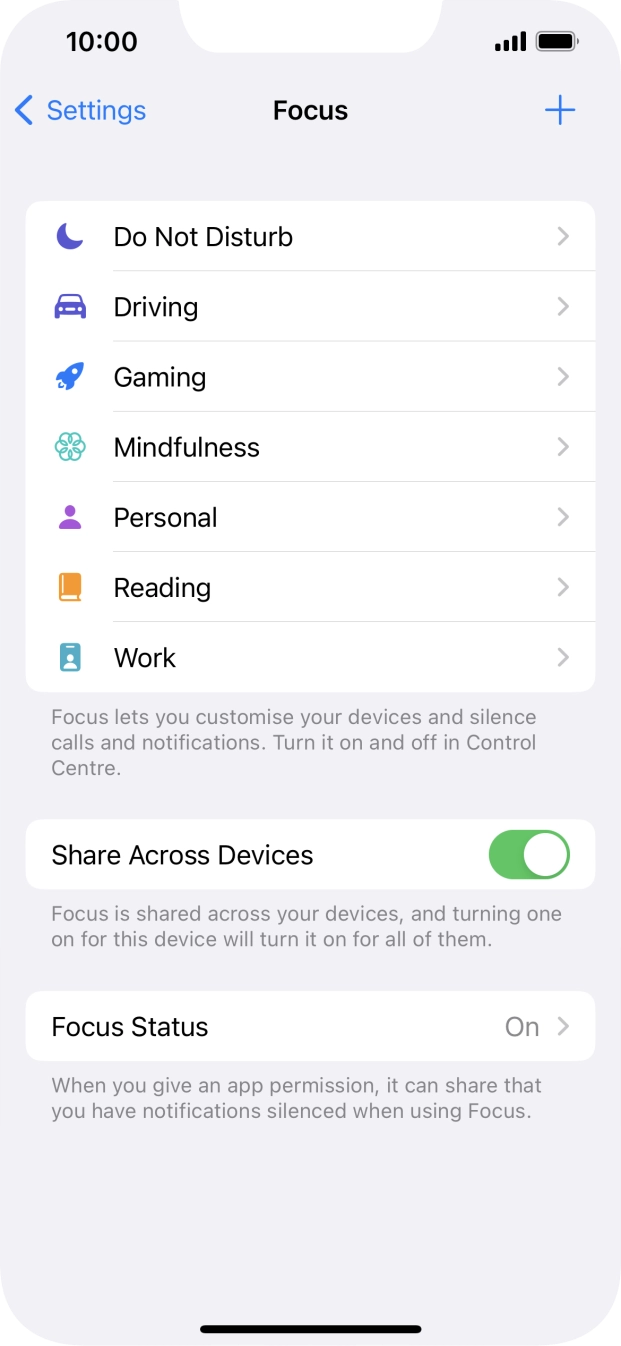Disable Share Across Devices switch
Viewport: 621px width, 1346px height.
coord(529,855)
